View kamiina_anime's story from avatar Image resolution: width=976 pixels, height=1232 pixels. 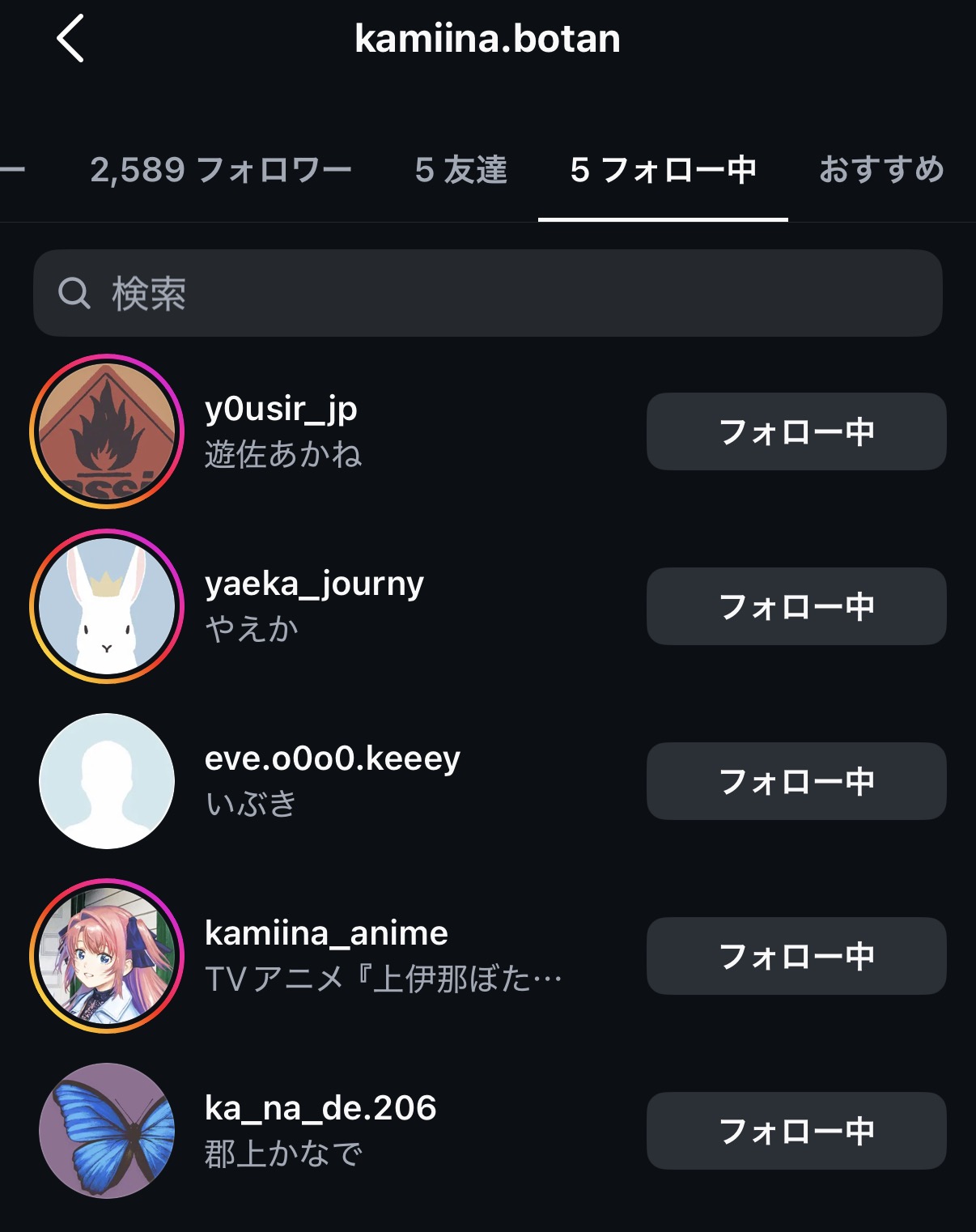coord(107,956)
